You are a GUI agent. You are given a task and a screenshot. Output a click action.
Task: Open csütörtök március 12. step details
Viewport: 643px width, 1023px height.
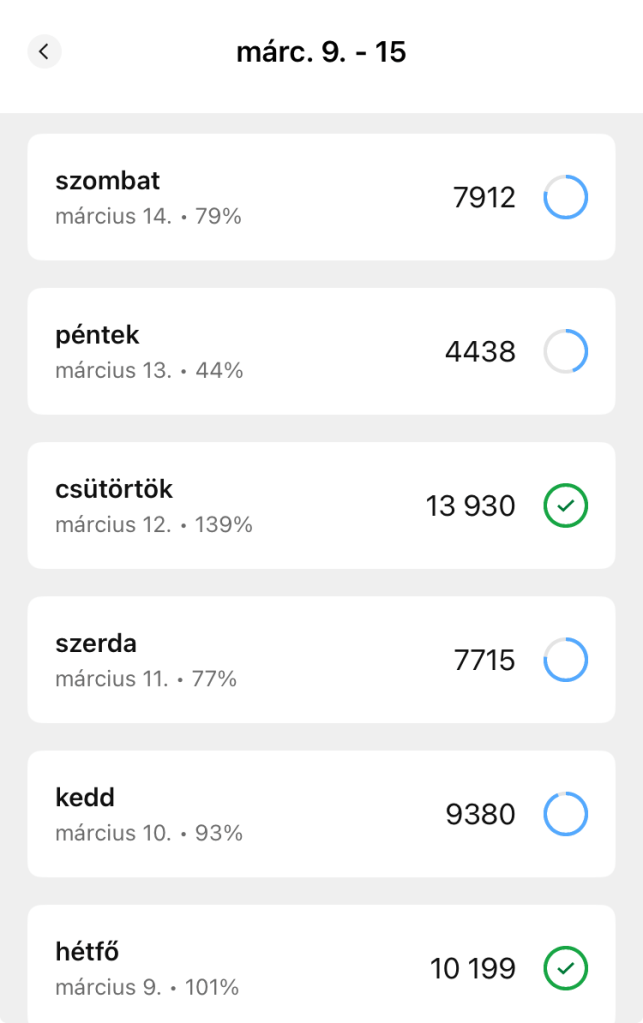pyautogui.click(x=320, y=505)
